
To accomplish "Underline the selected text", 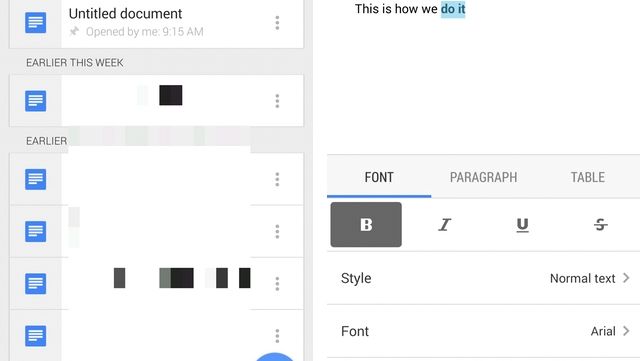I will pos(522,225).
